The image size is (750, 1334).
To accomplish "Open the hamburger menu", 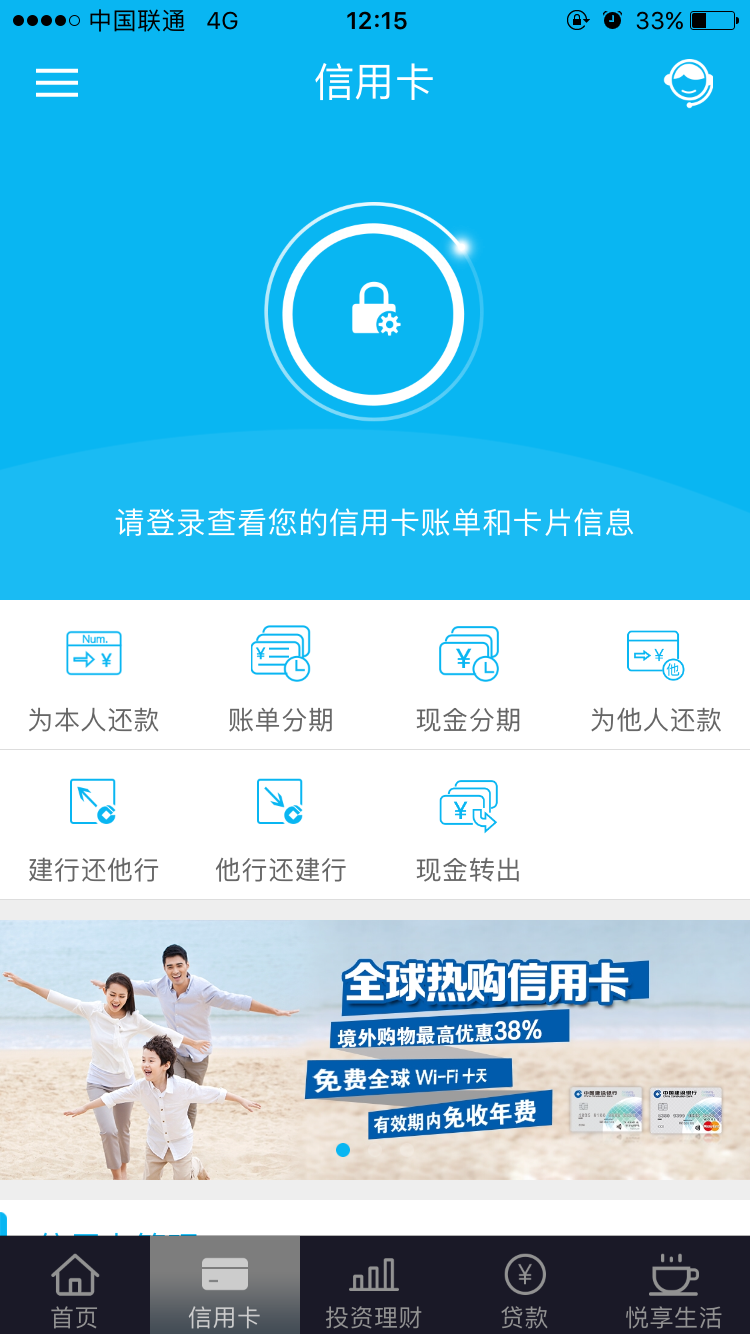I will [57, 82].
